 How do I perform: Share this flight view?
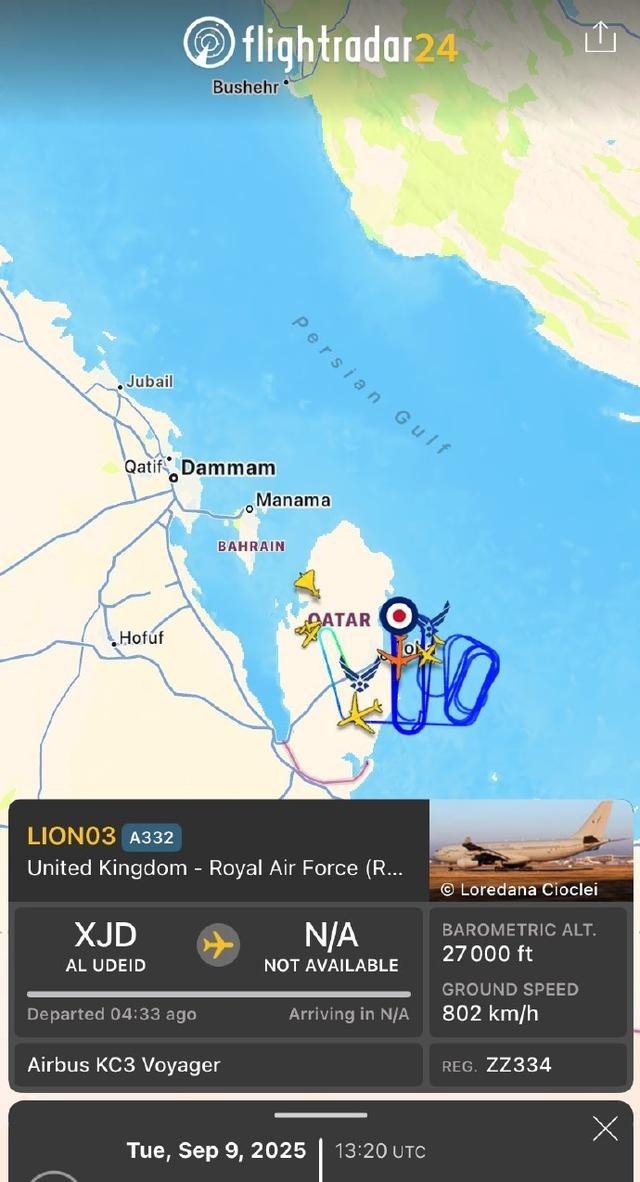click(x=600, y=38)
